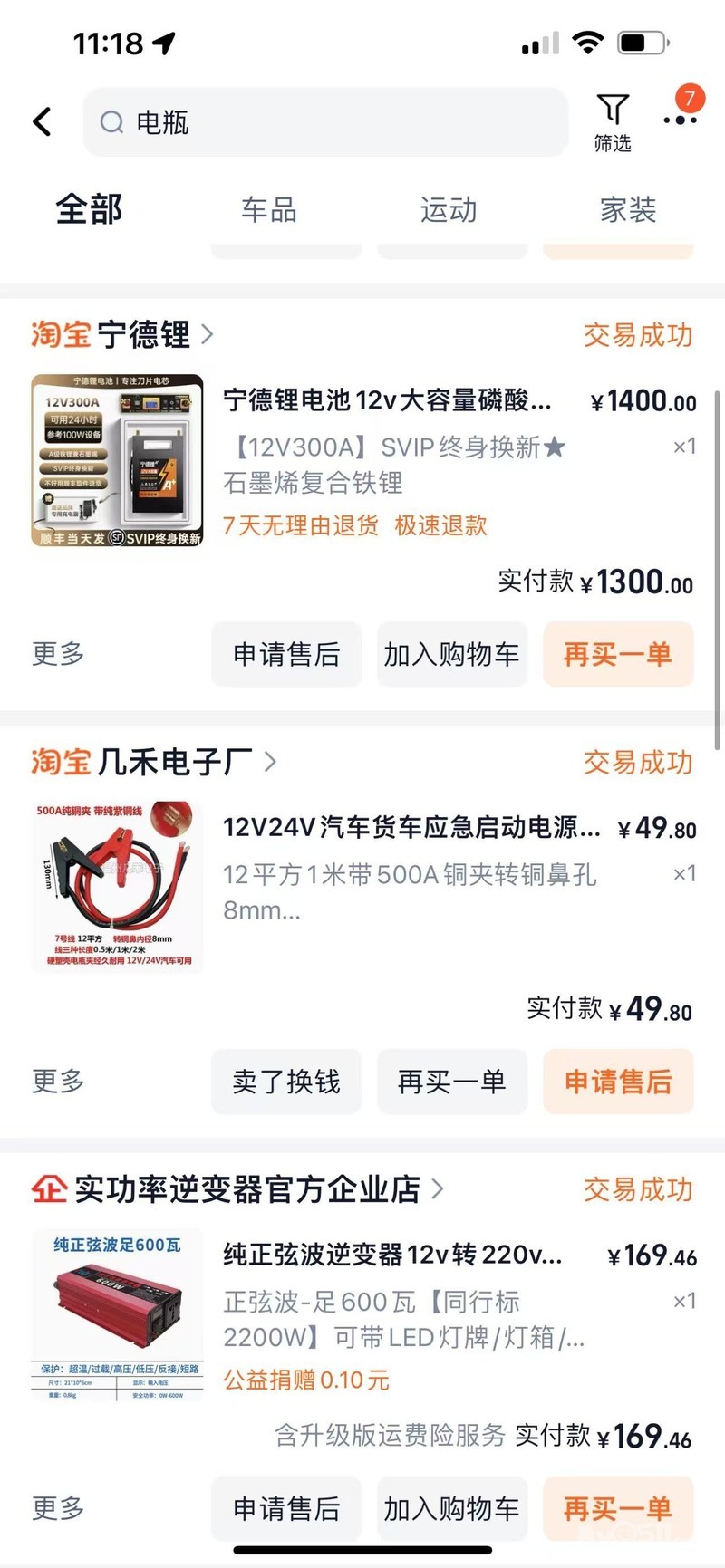Viewport: 725px width, 1568px height.
Task: Tap 卖了换钱 on the 几禾电子厂 order
Action: [x=286, y=1082]
